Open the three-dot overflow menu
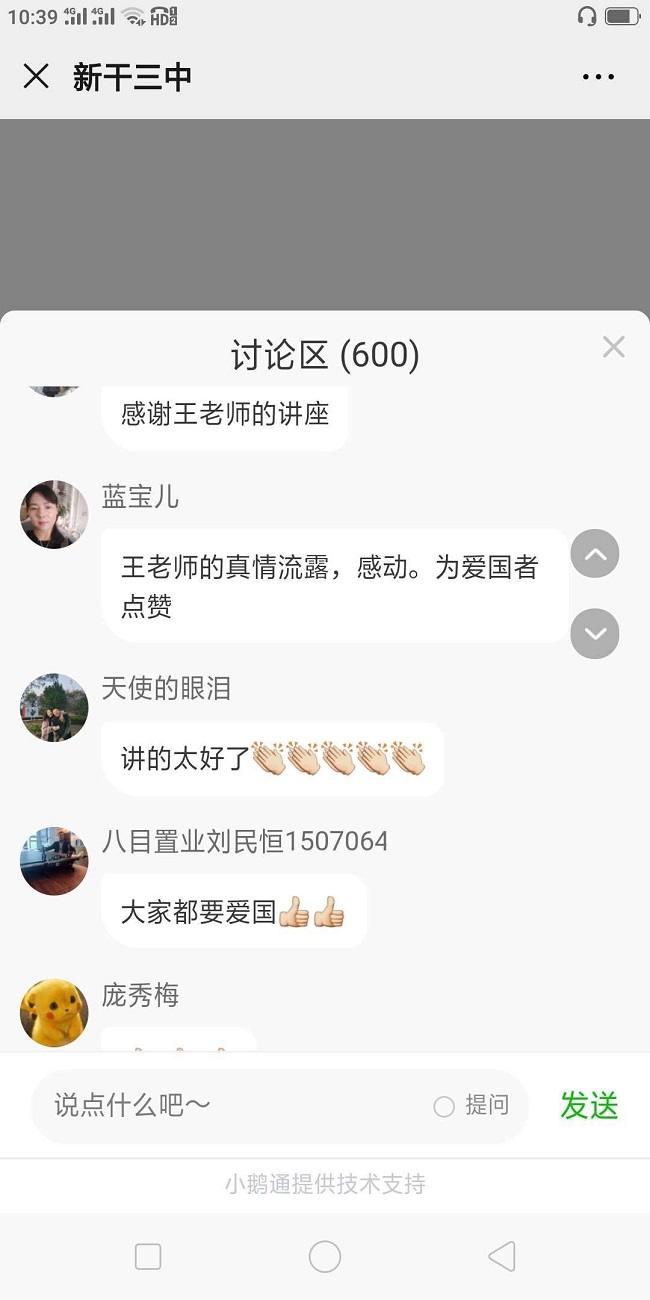Image resolution: width=650 pixels, height=1300 pixels. point(598,77)
